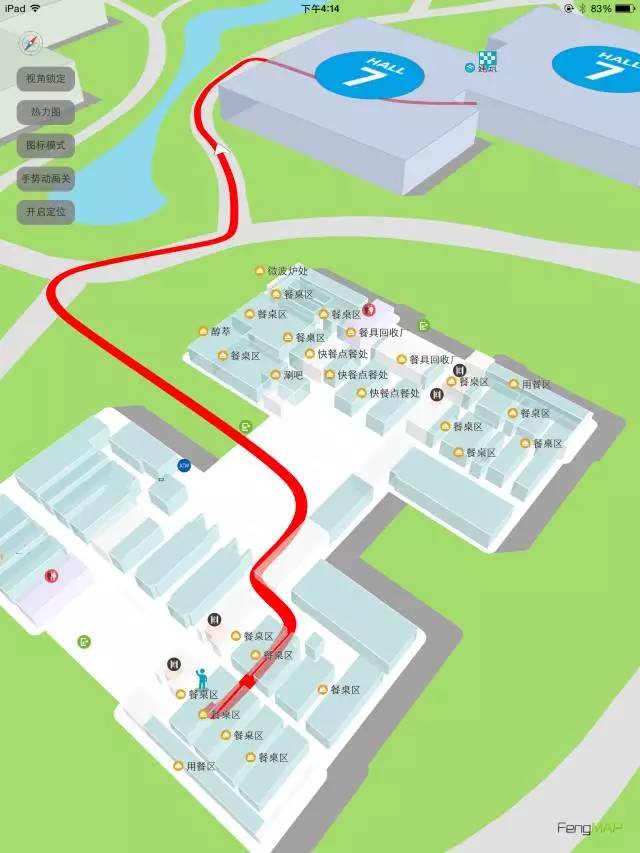Tap the 手势动画关 gesture animation button
640x853 pixels.
point(46,178)
